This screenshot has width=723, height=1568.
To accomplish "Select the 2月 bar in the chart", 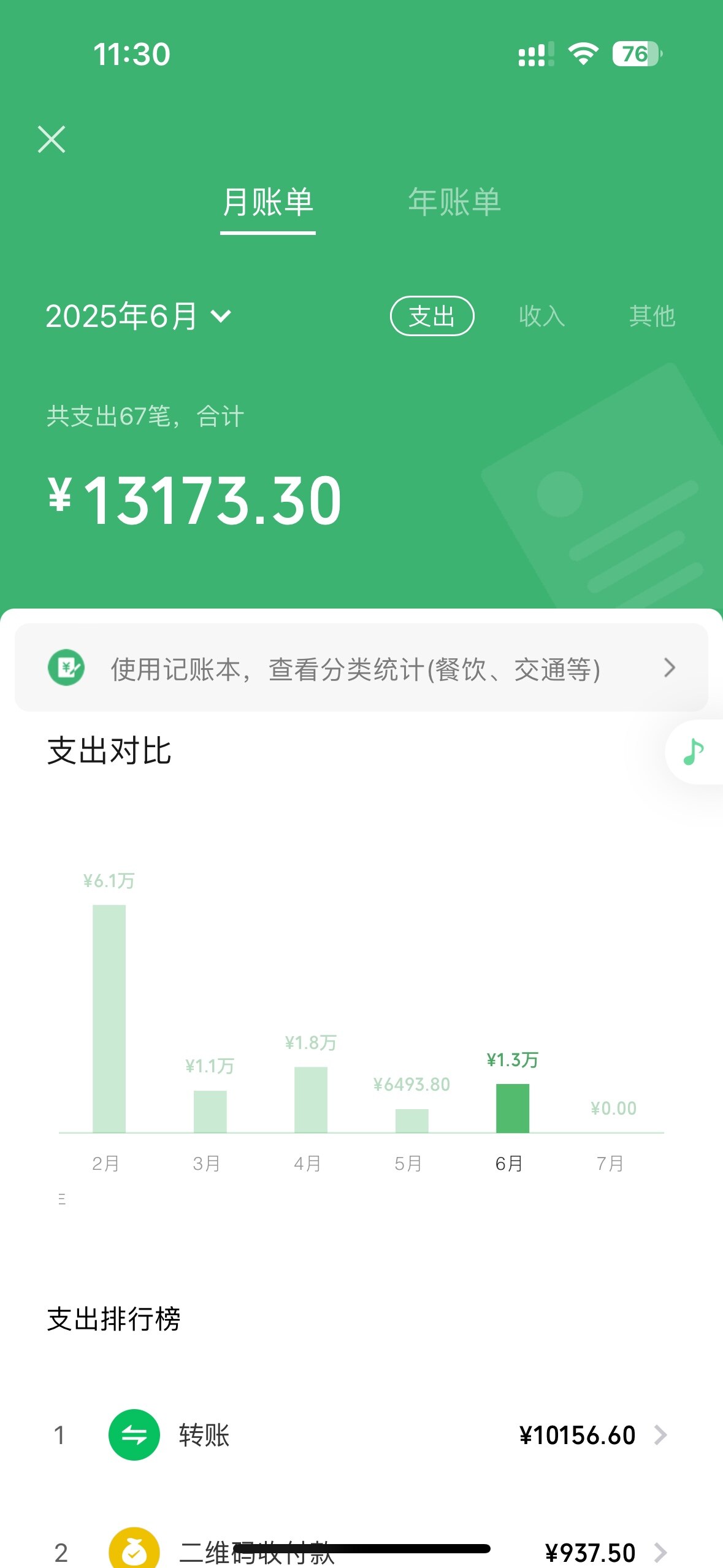I will 109,1018.
